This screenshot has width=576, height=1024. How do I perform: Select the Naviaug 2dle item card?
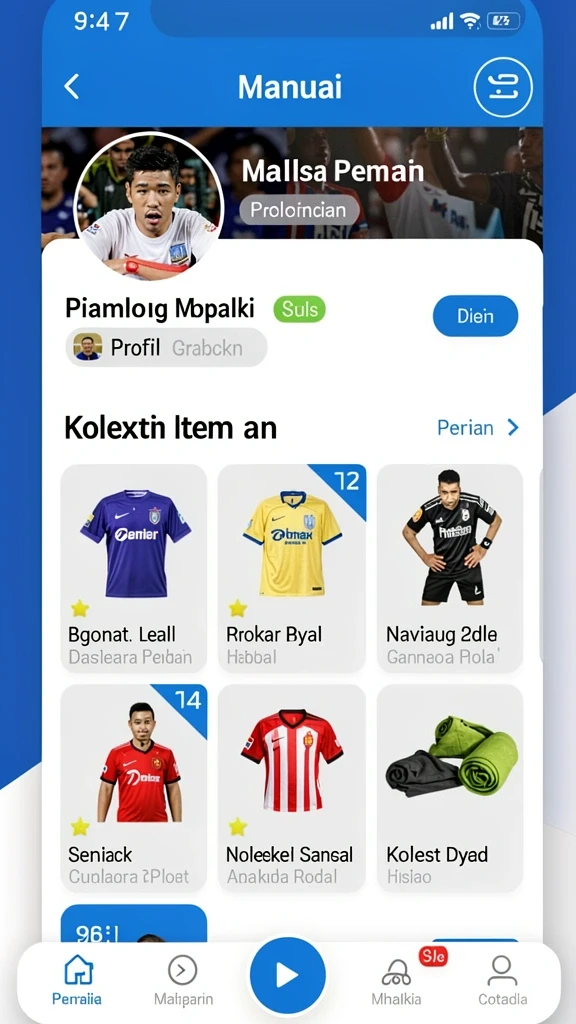point(450,568)
